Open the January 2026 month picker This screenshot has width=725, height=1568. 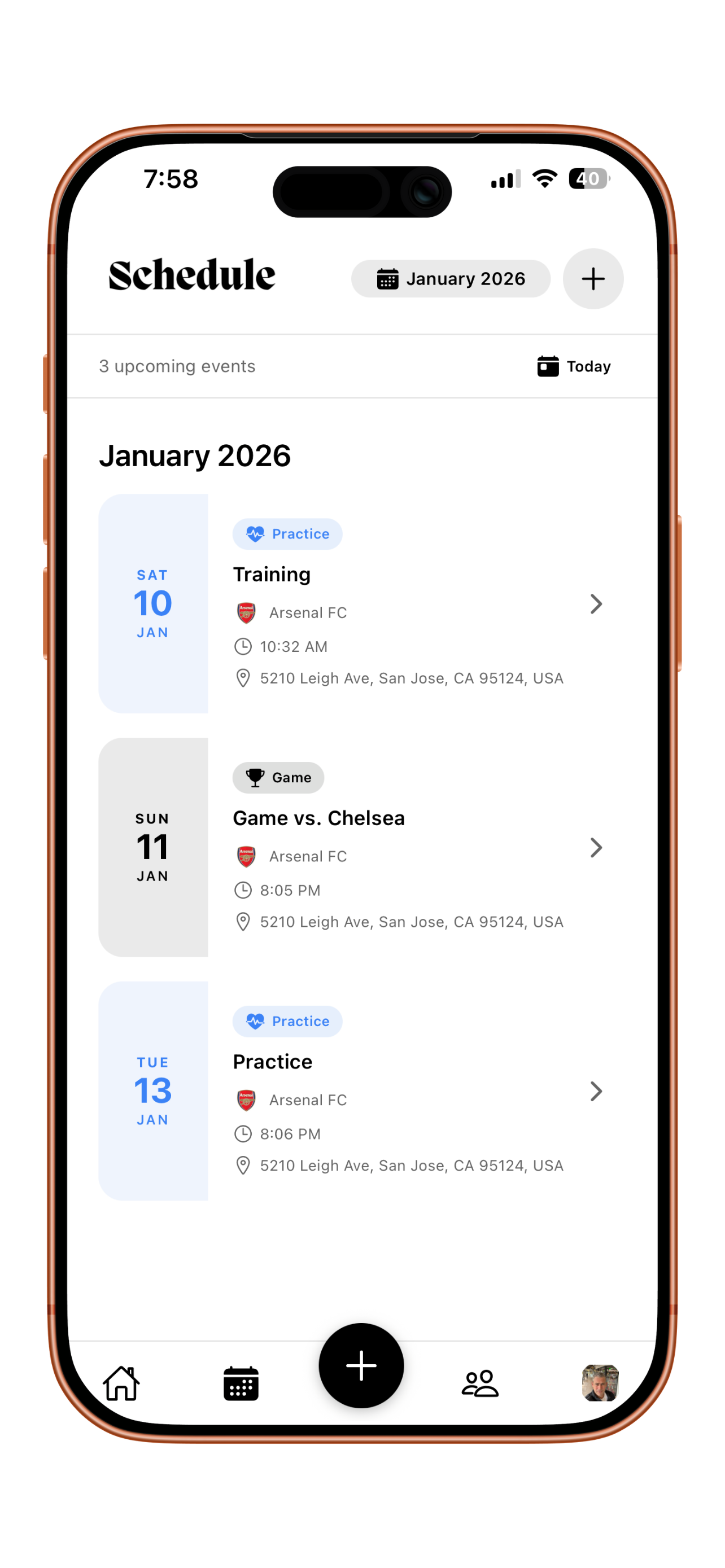point(451,279)
